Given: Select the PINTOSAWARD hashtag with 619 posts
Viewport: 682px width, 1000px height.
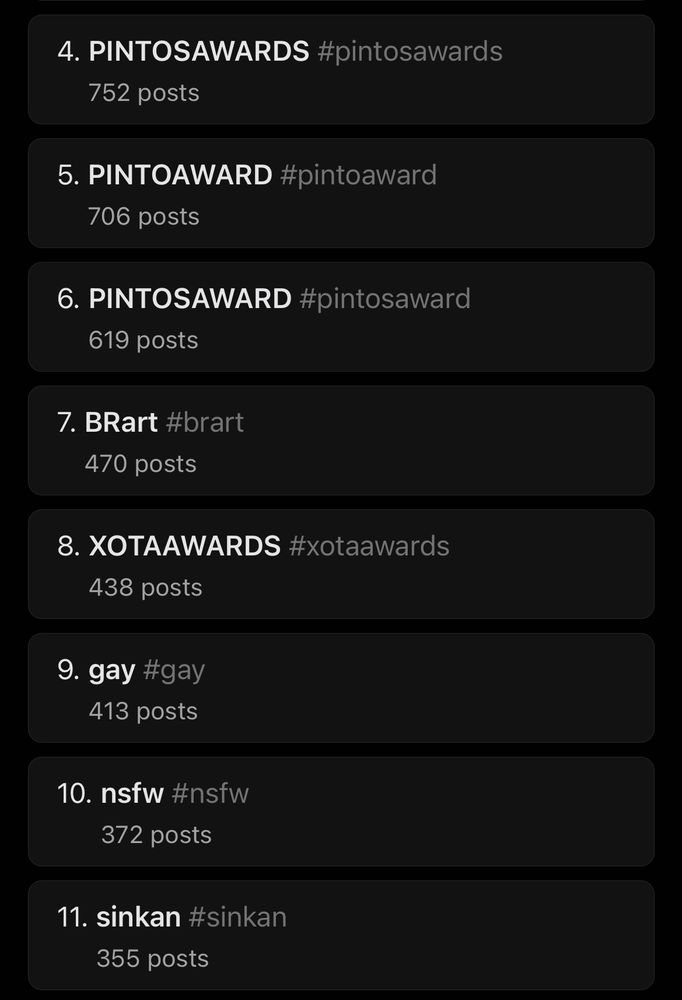Looking at the screenshot, I should coord(340,318).
